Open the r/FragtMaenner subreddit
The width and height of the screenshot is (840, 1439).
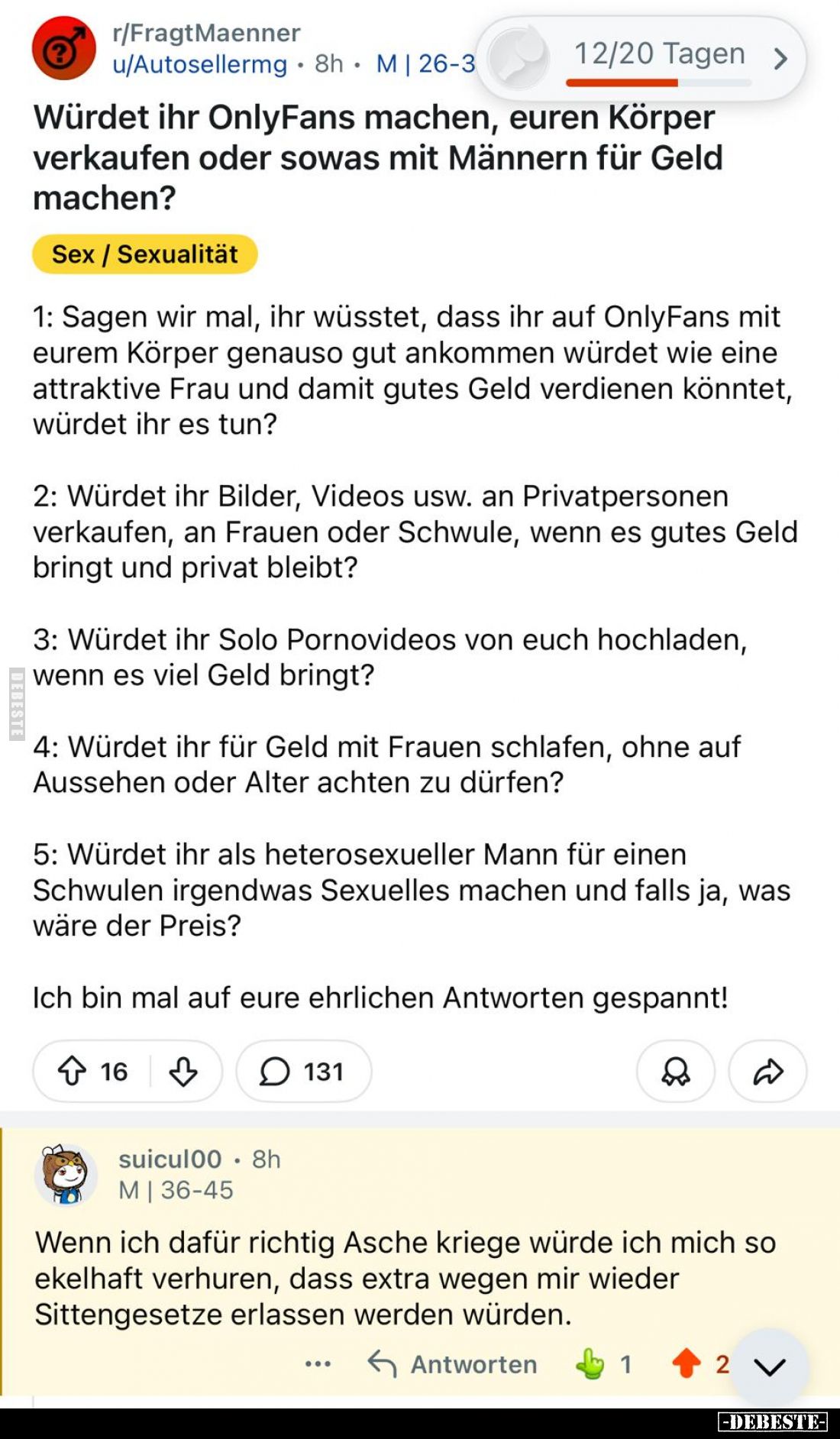pyautogui.click(x=206, y=33)
